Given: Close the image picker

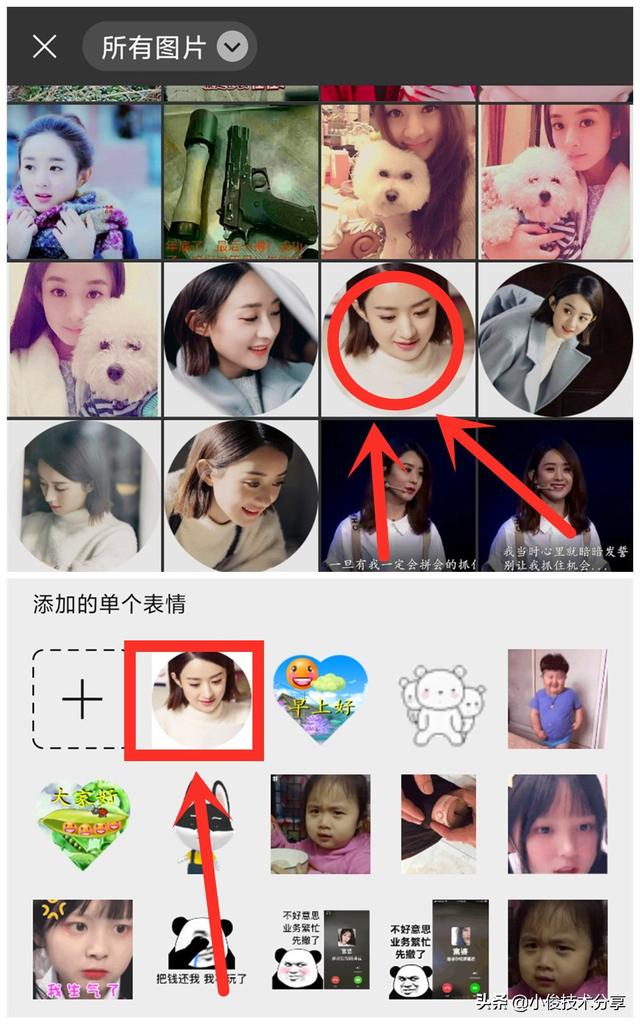Looking at the screenshot, I should (x=45, y=47).
